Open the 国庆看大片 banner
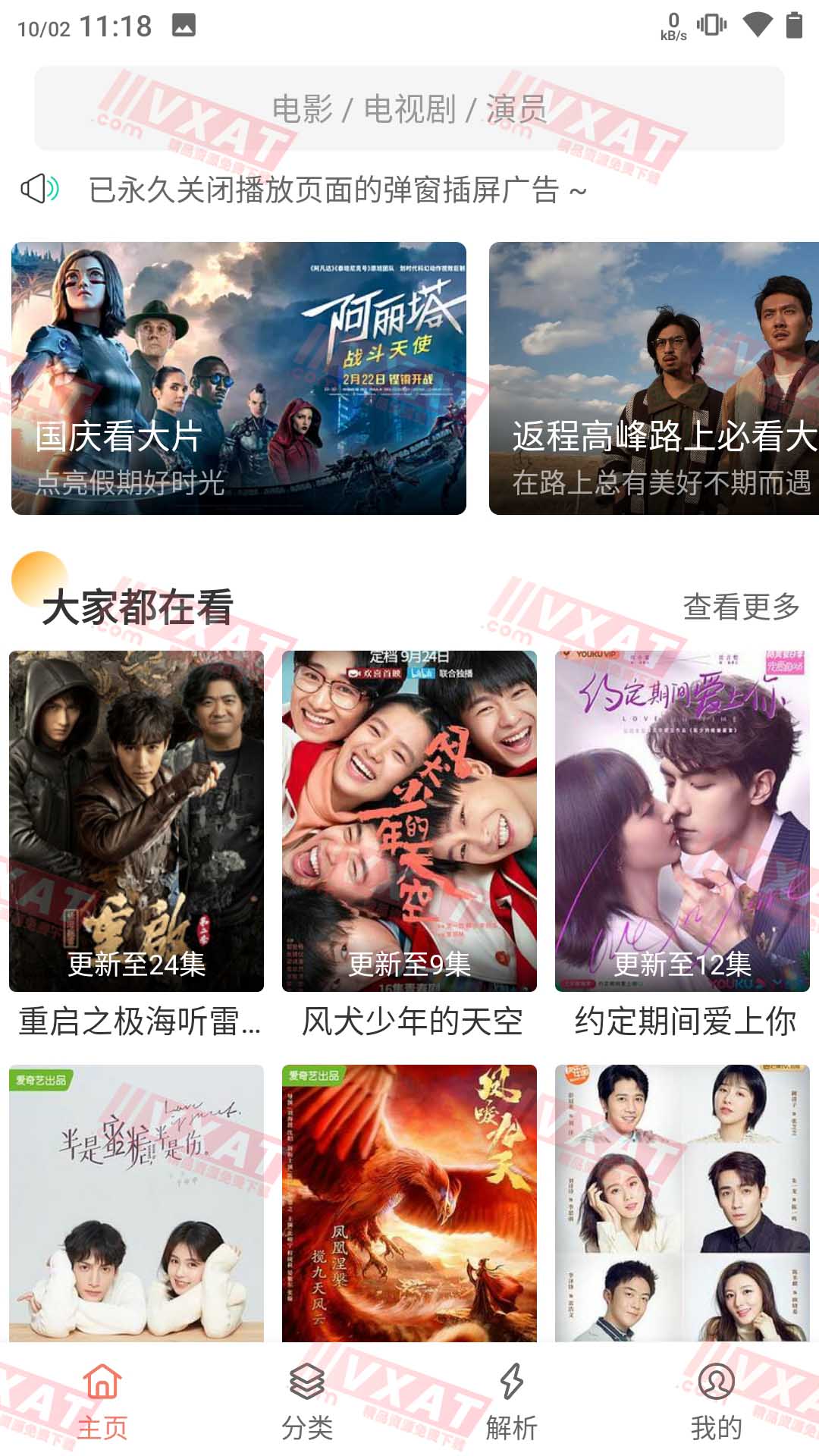The image size is (819, 1456). (239, 378)
